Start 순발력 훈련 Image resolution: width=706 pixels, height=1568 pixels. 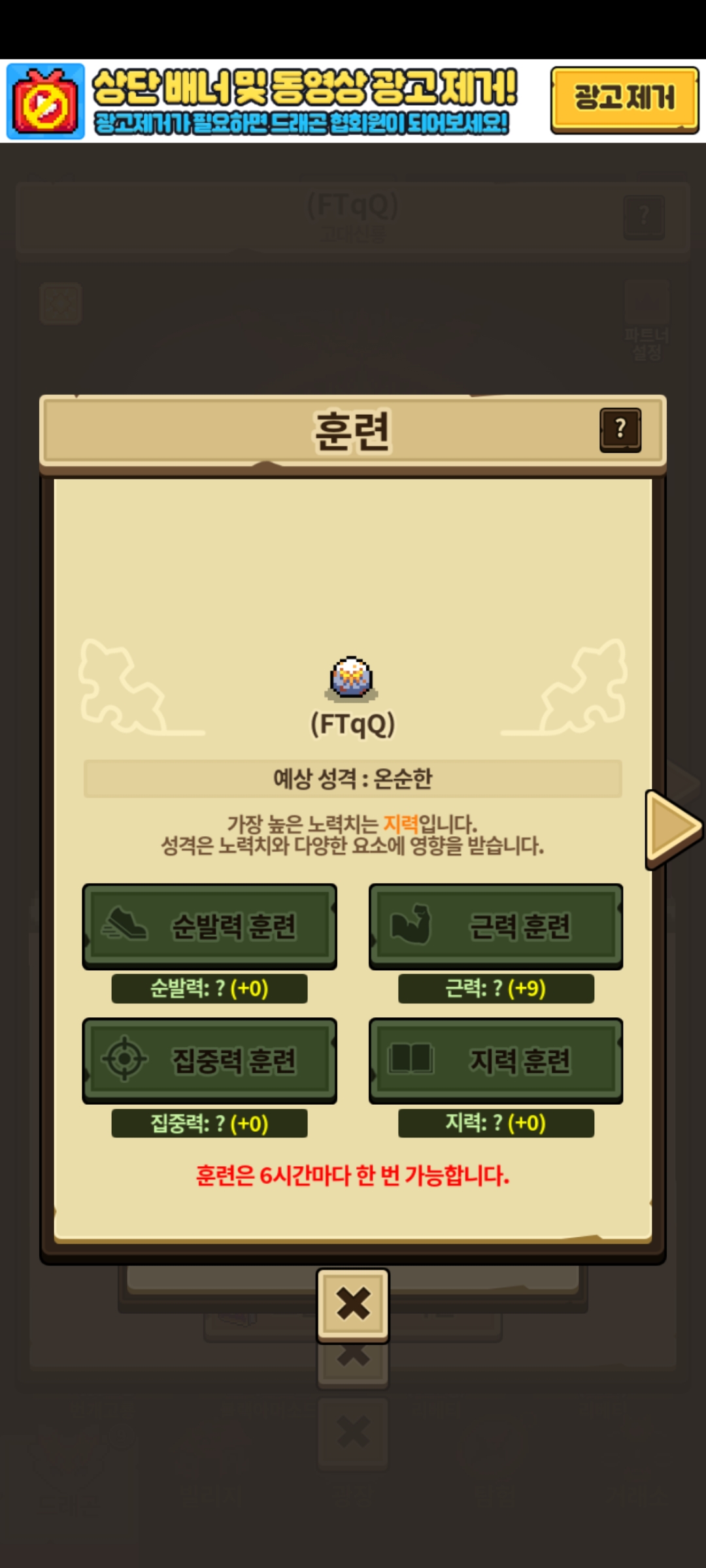pyautogui.click(x=209, y=926)
